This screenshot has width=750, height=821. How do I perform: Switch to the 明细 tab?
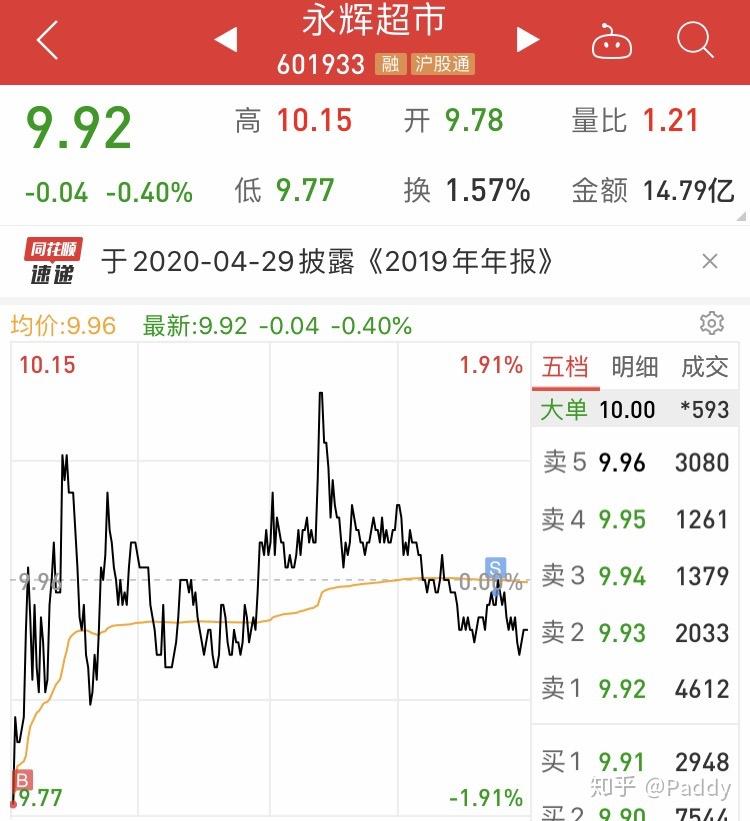(636, 367)
